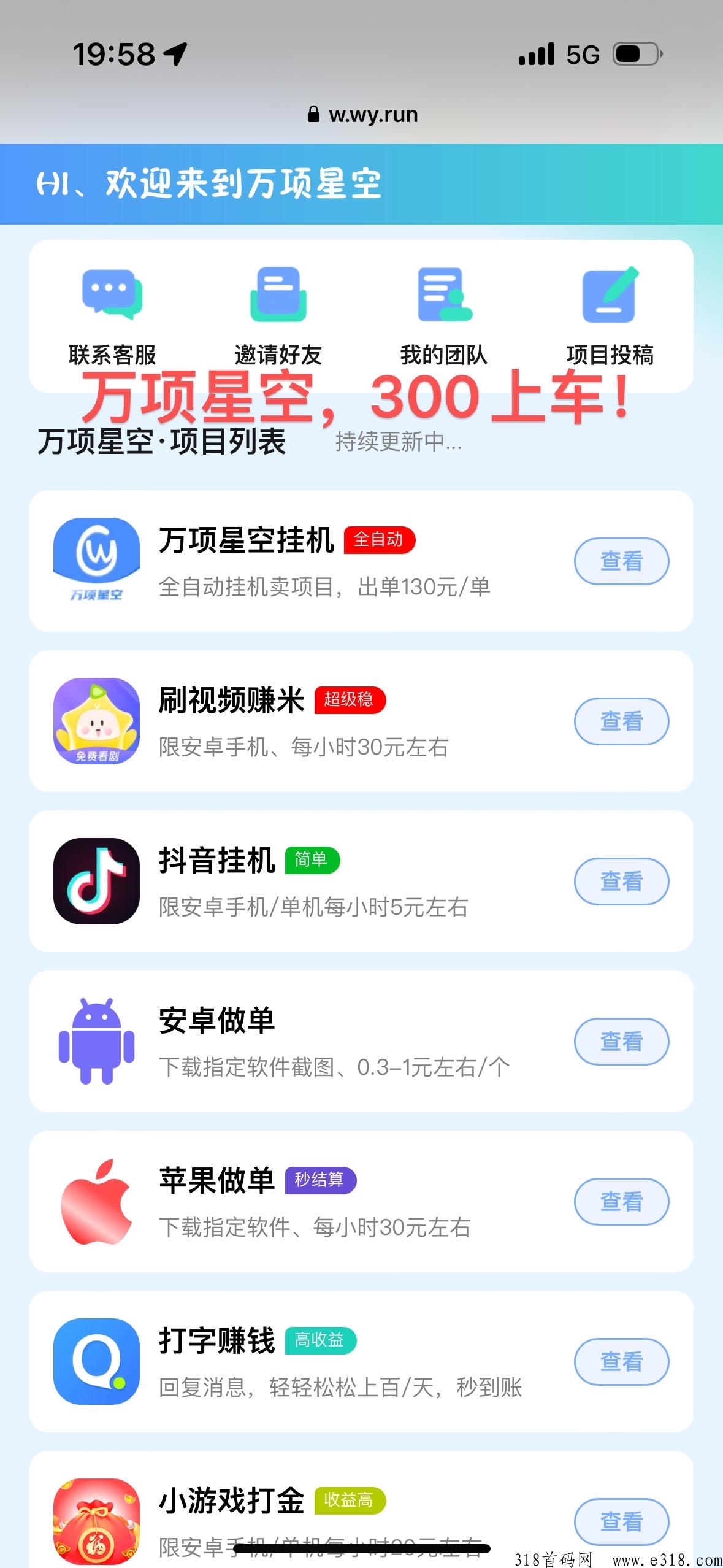Screen dimensions: 723x1568
Task: View the 打字赚钱 project
Action: point(621,1362)
